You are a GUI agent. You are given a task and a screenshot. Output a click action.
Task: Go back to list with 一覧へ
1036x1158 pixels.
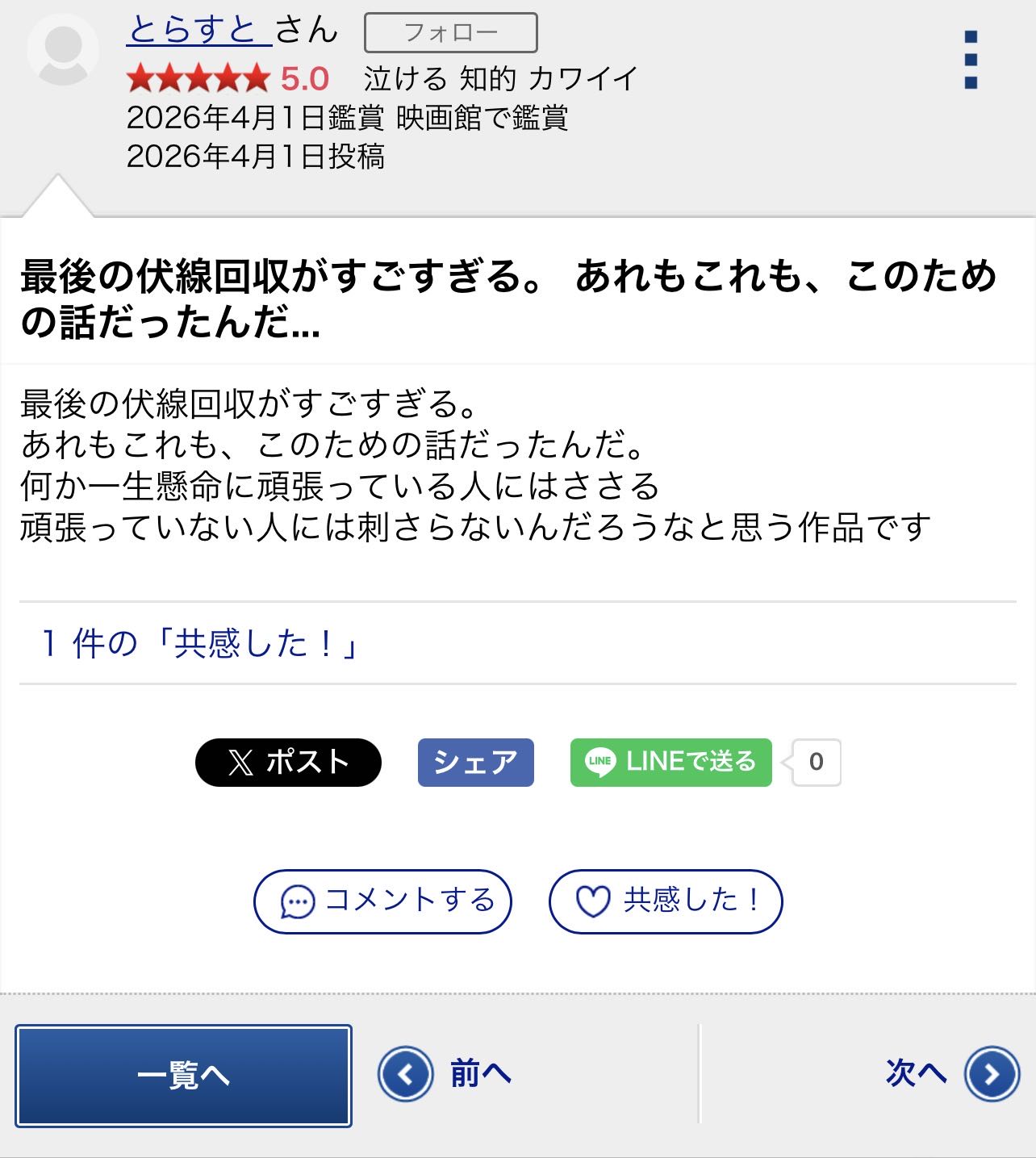point(183,1075)
